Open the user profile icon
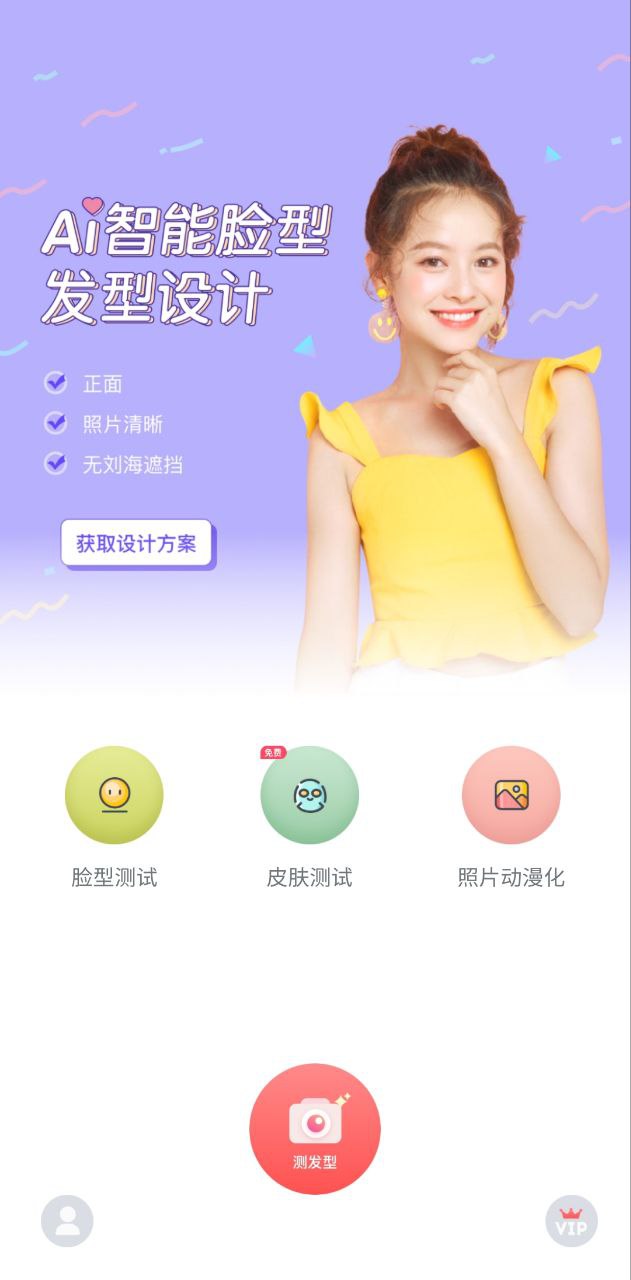This screenshot has height=1280, width=631. (67, 1221)
